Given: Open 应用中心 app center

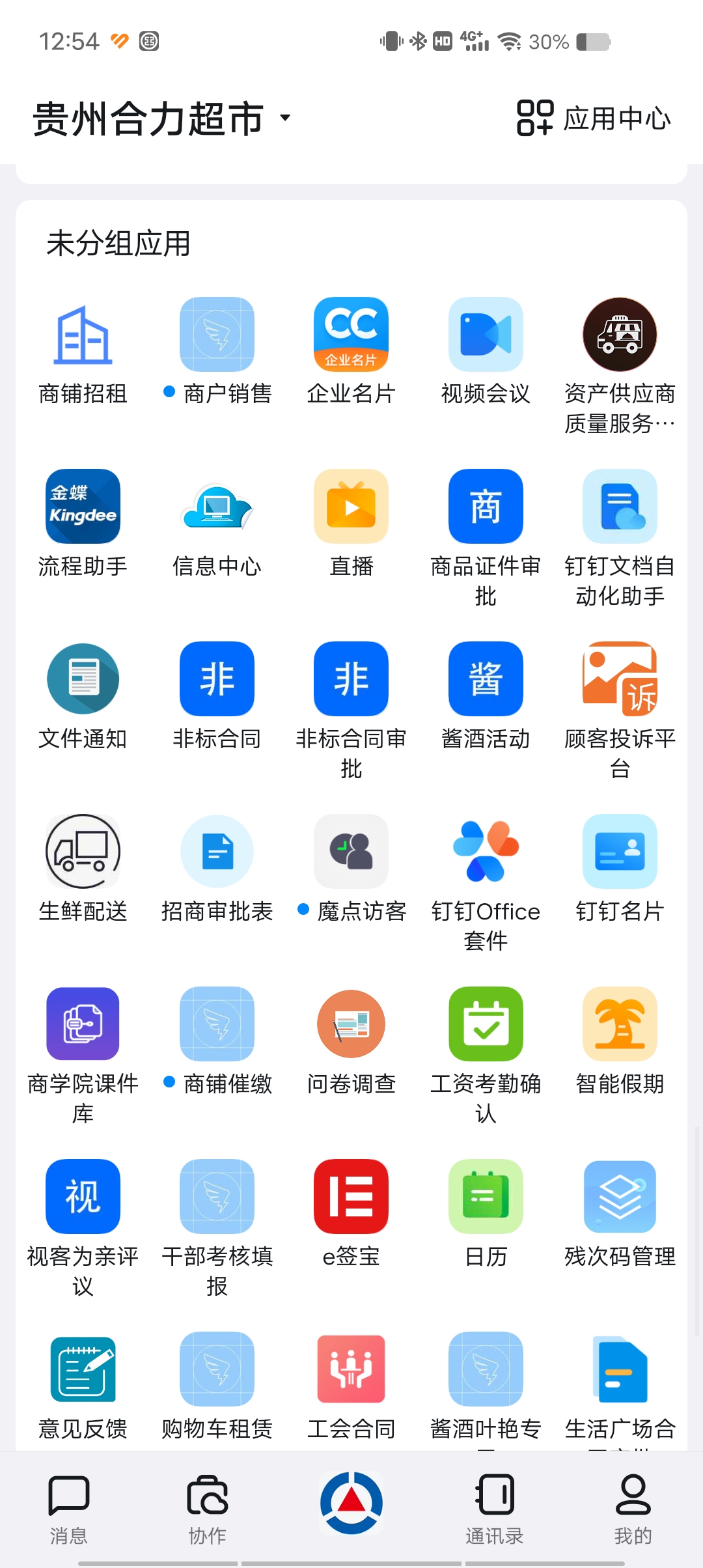Looking at the screenshot, I should [594, 119].
